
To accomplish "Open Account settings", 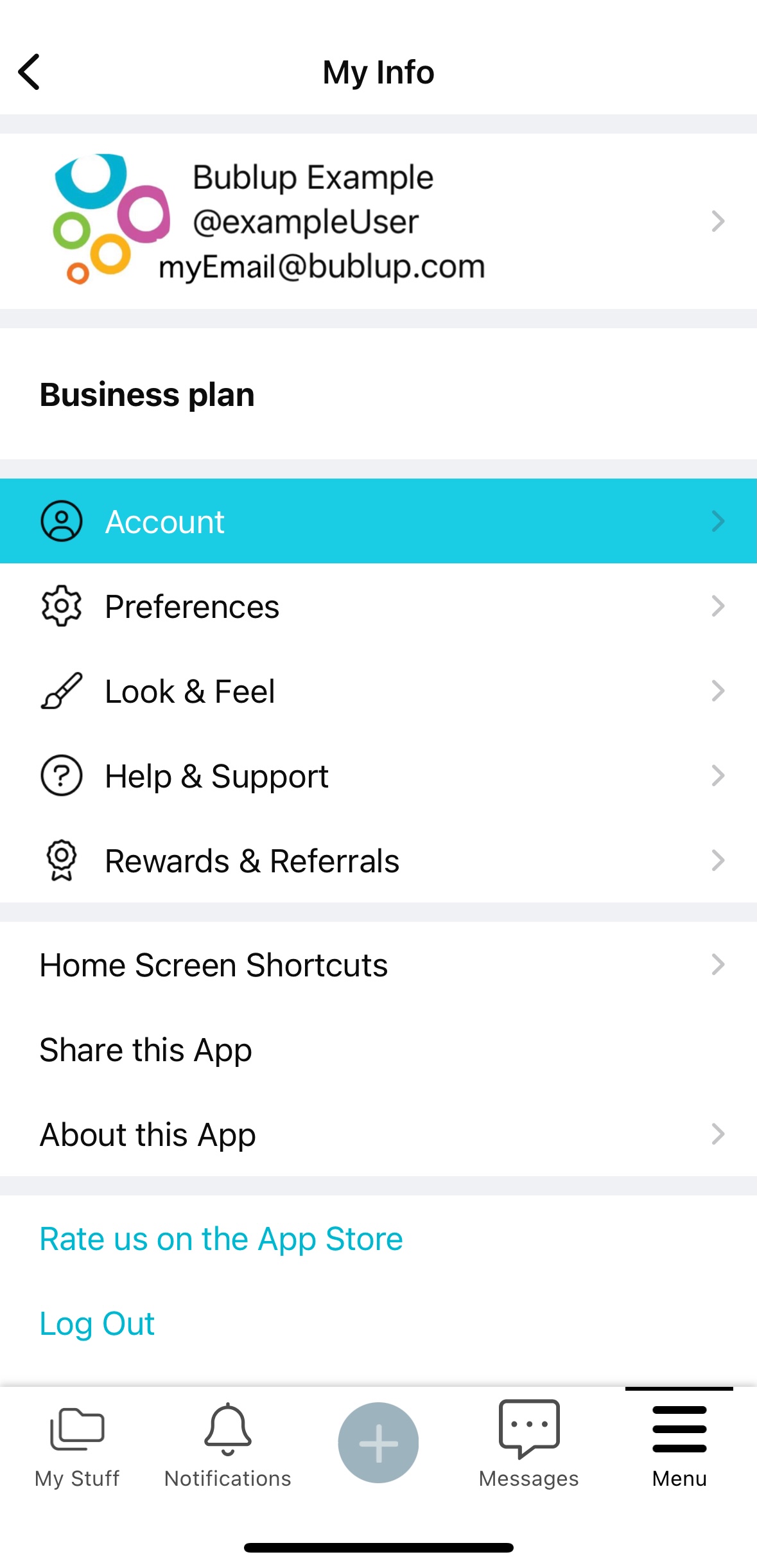I will coord(378,521).
